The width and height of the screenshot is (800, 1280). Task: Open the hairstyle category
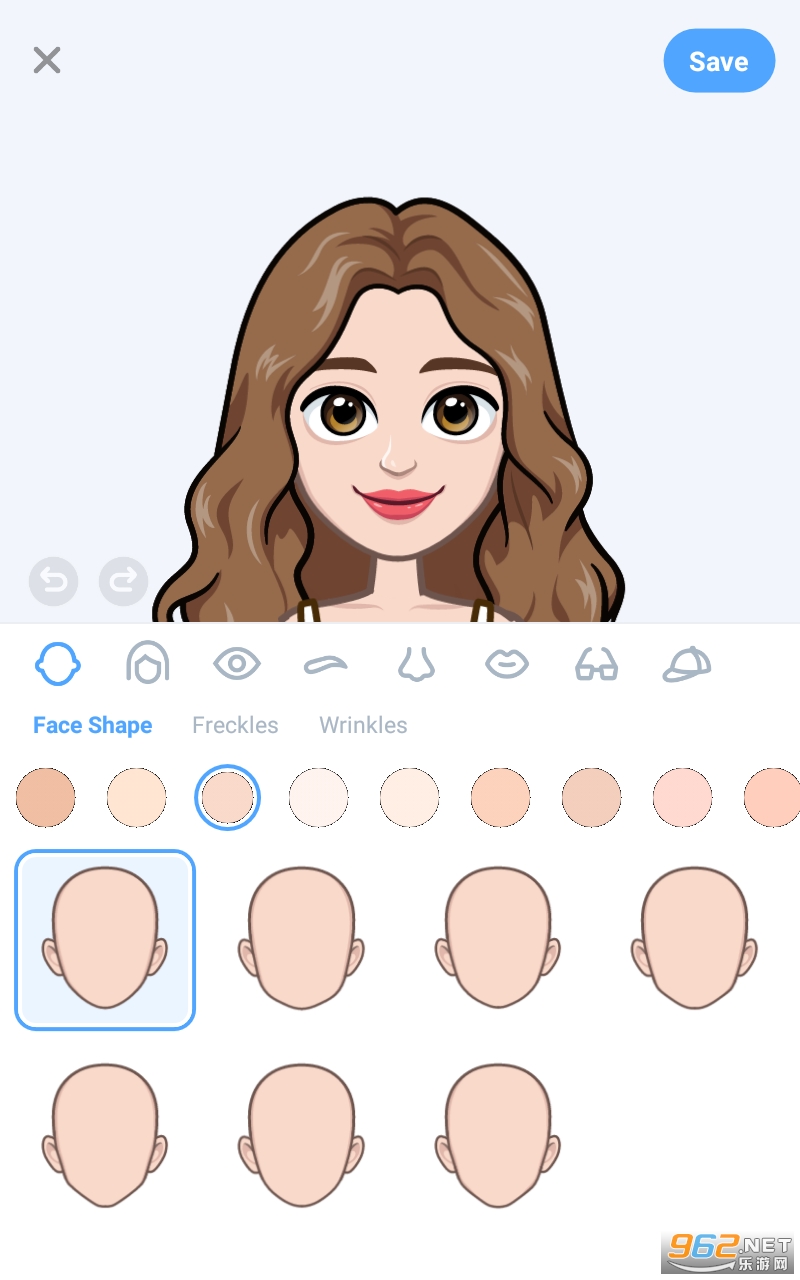click(x=147, y=663)
